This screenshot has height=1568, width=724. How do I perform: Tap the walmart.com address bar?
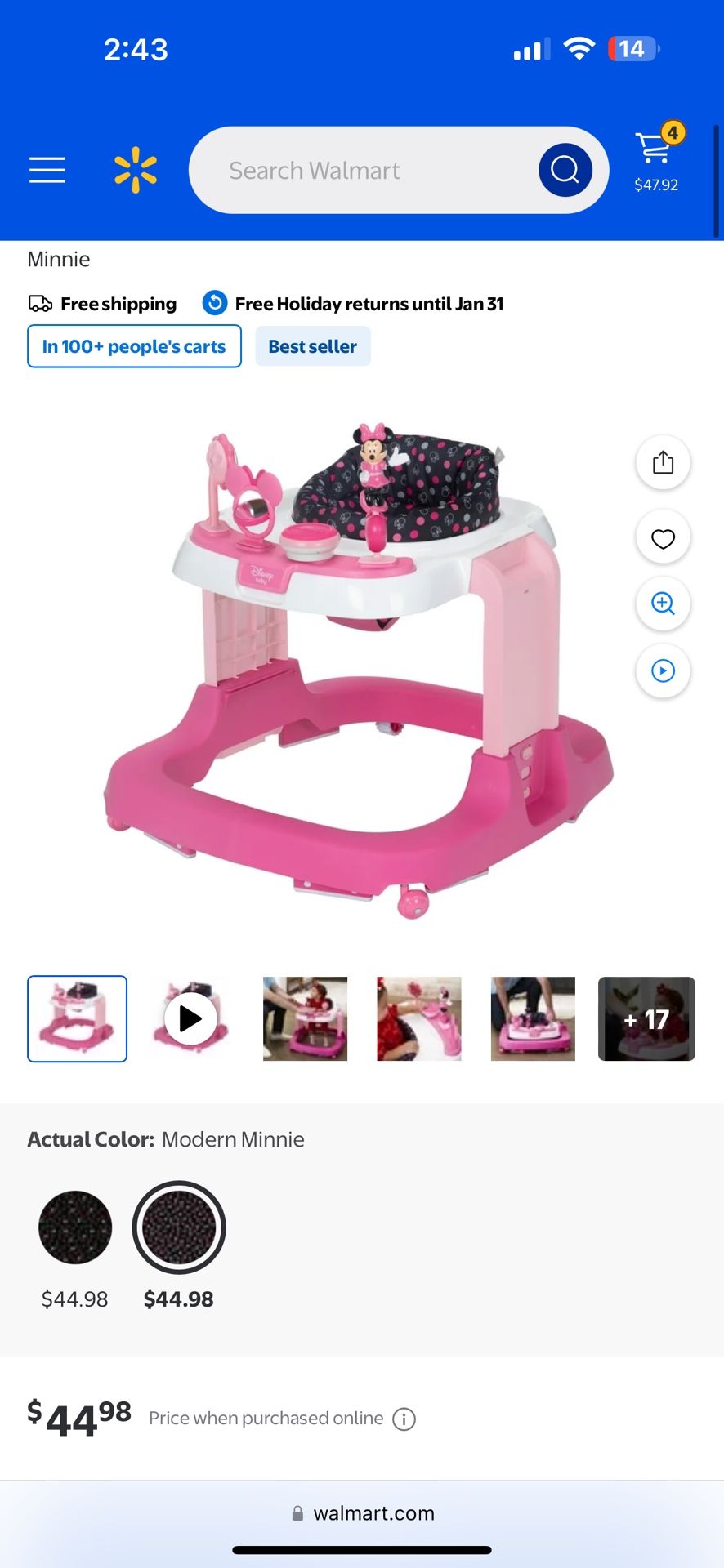(x=363, y=1513)
